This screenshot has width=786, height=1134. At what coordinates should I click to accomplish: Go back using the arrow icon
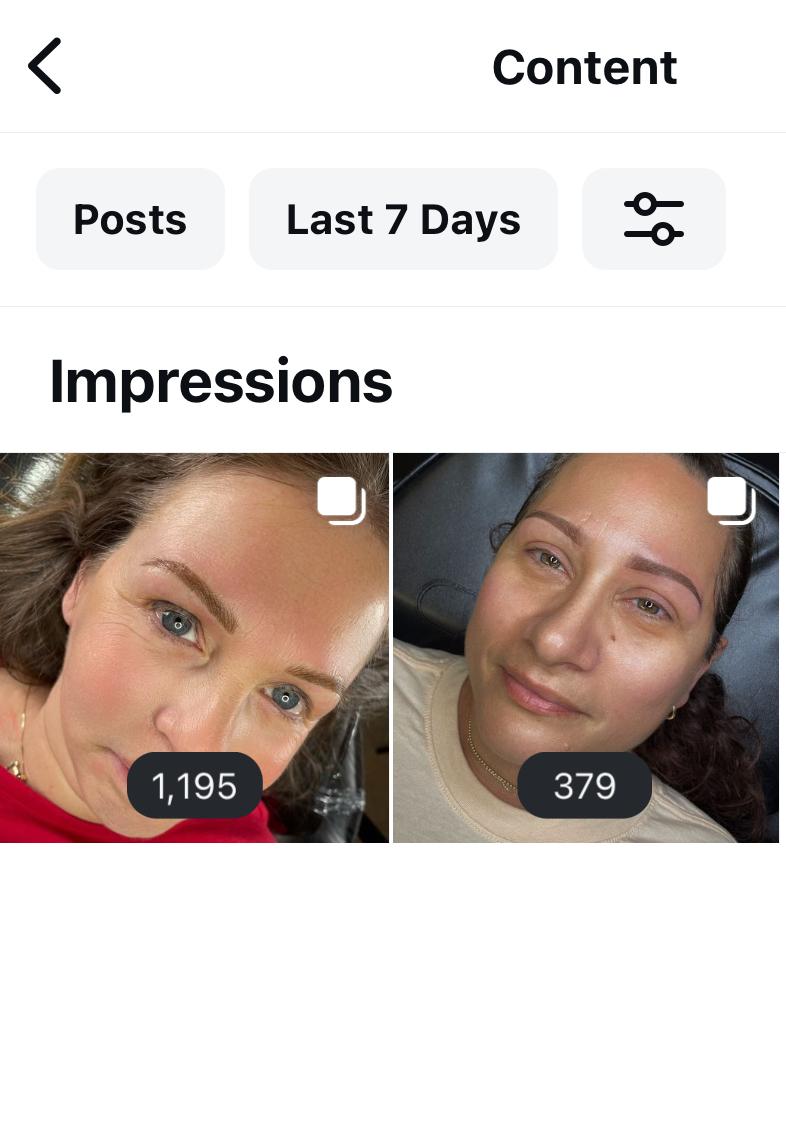point(45,66)
